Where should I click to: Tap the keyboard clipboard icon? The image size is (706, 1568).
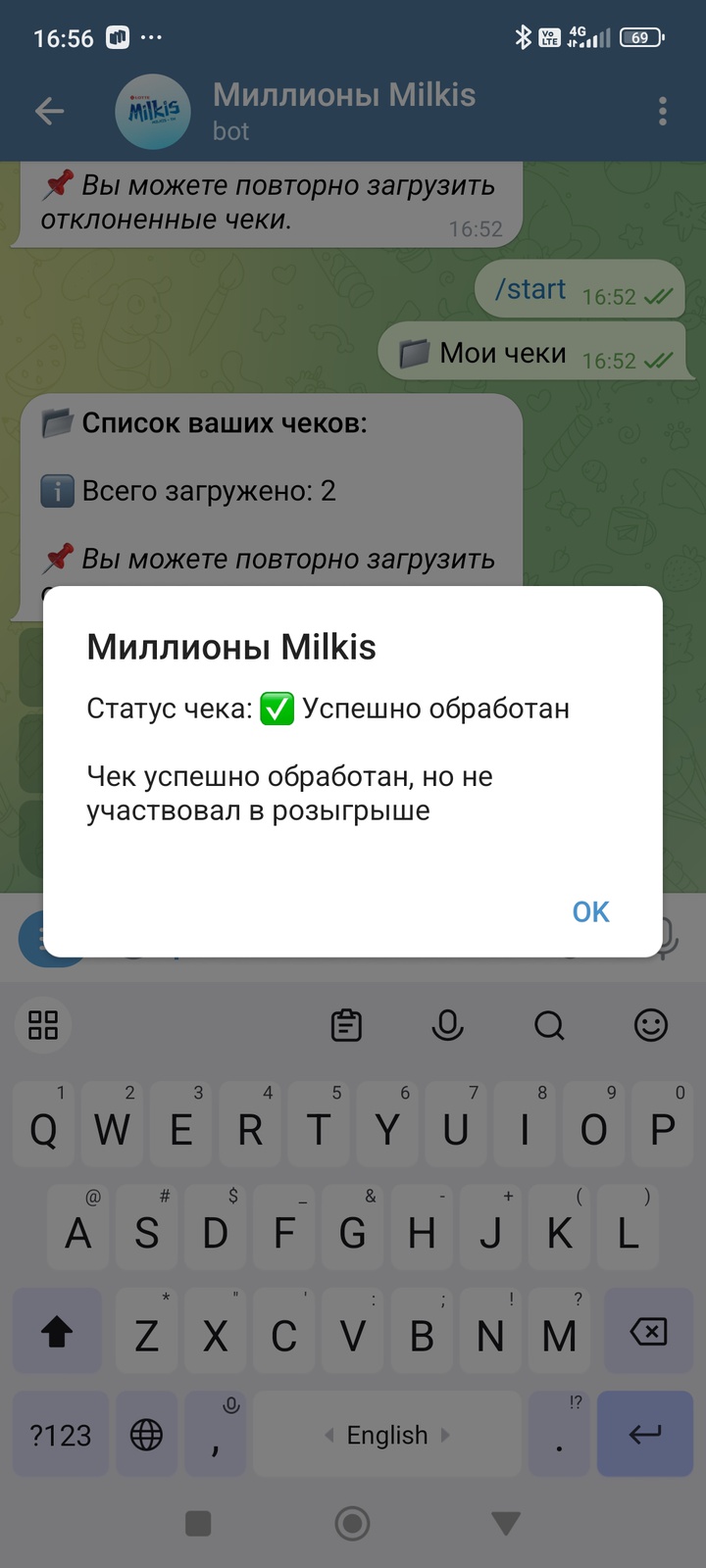[346, 1025]
